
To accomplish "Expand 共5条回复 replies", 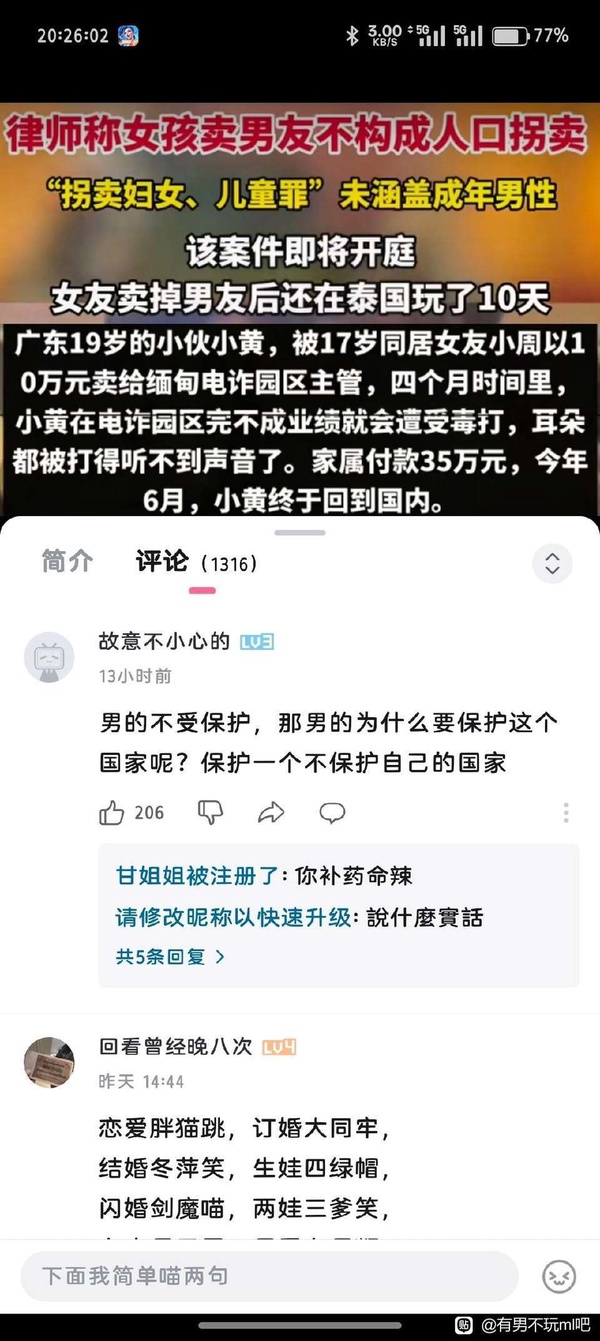I will tap(170, 957).
